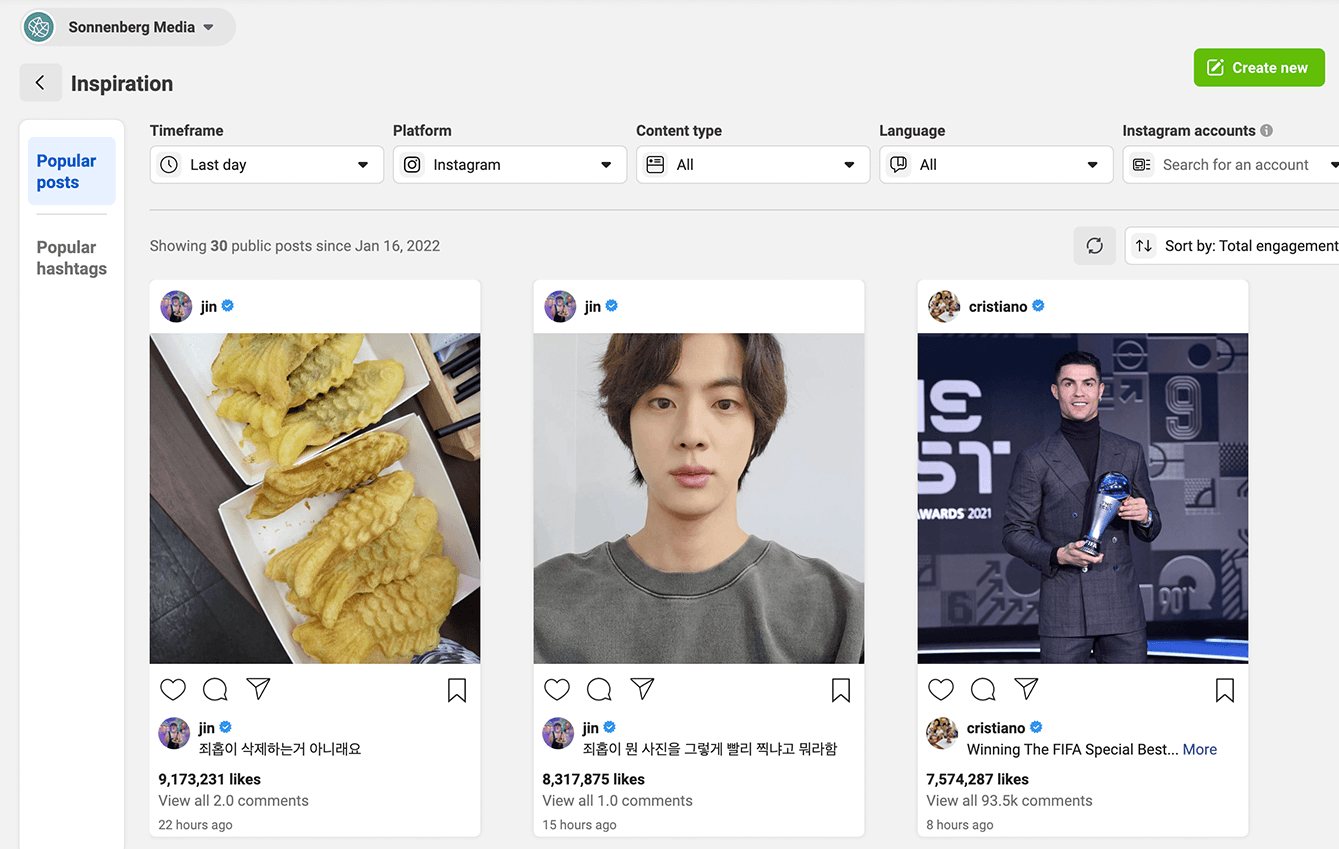Tap the Search for an account field

[x=1235, y=165]
